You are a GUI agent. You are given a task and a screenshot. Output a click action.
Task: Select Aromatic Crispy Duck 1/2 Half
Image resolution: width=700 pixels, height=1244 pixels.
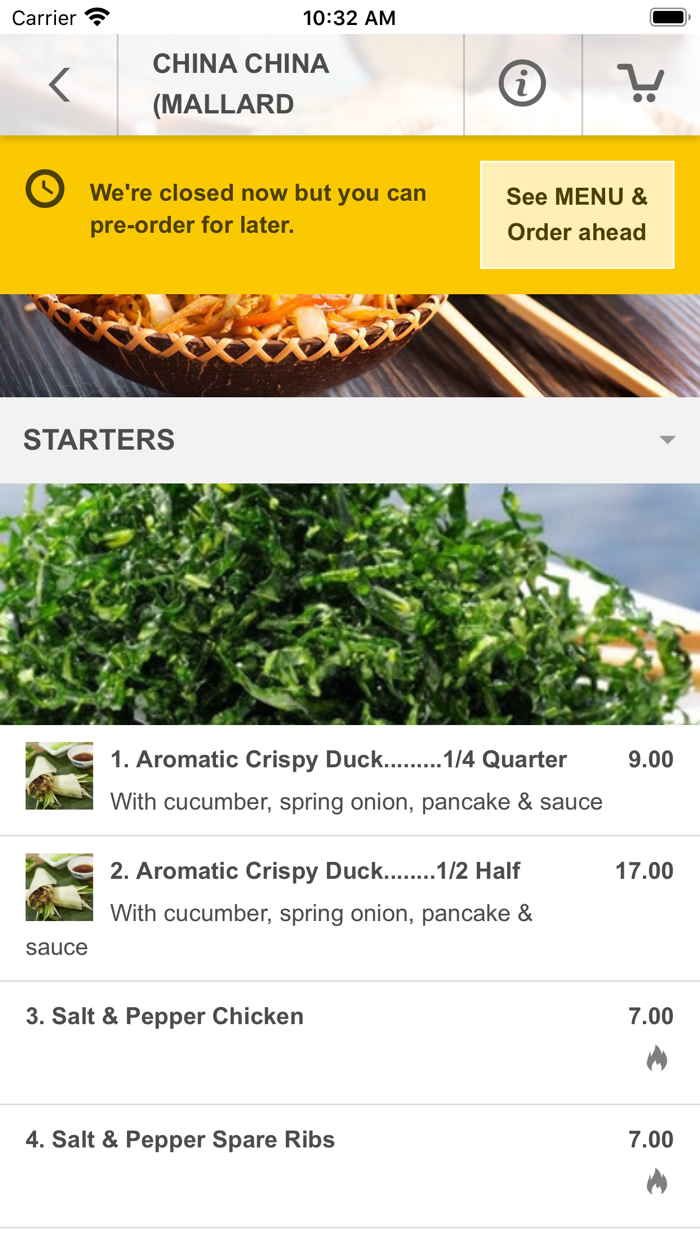click(350, 908)
